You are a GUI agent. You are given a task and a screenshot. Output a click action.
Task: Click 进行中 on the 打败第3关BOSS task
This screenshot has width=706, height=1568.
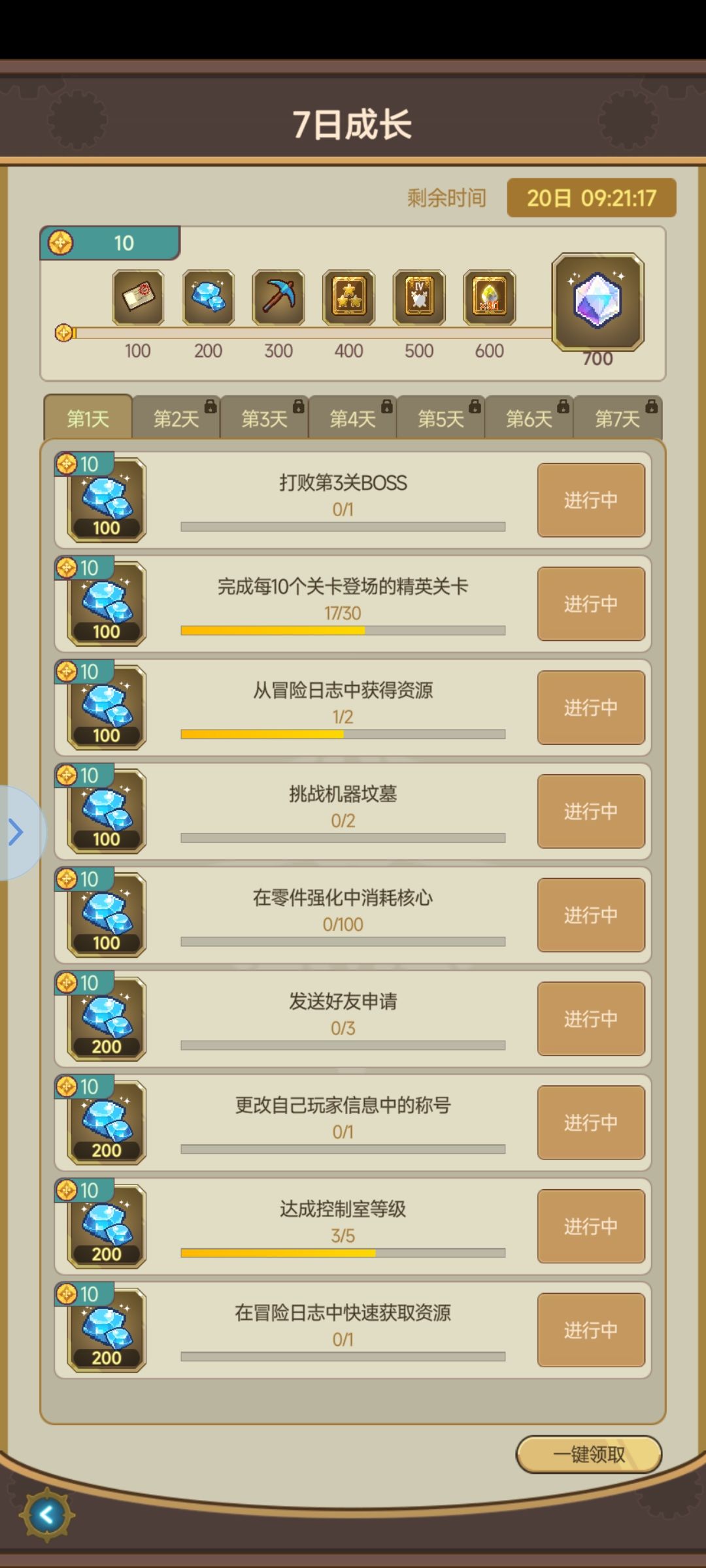[590, 498]
